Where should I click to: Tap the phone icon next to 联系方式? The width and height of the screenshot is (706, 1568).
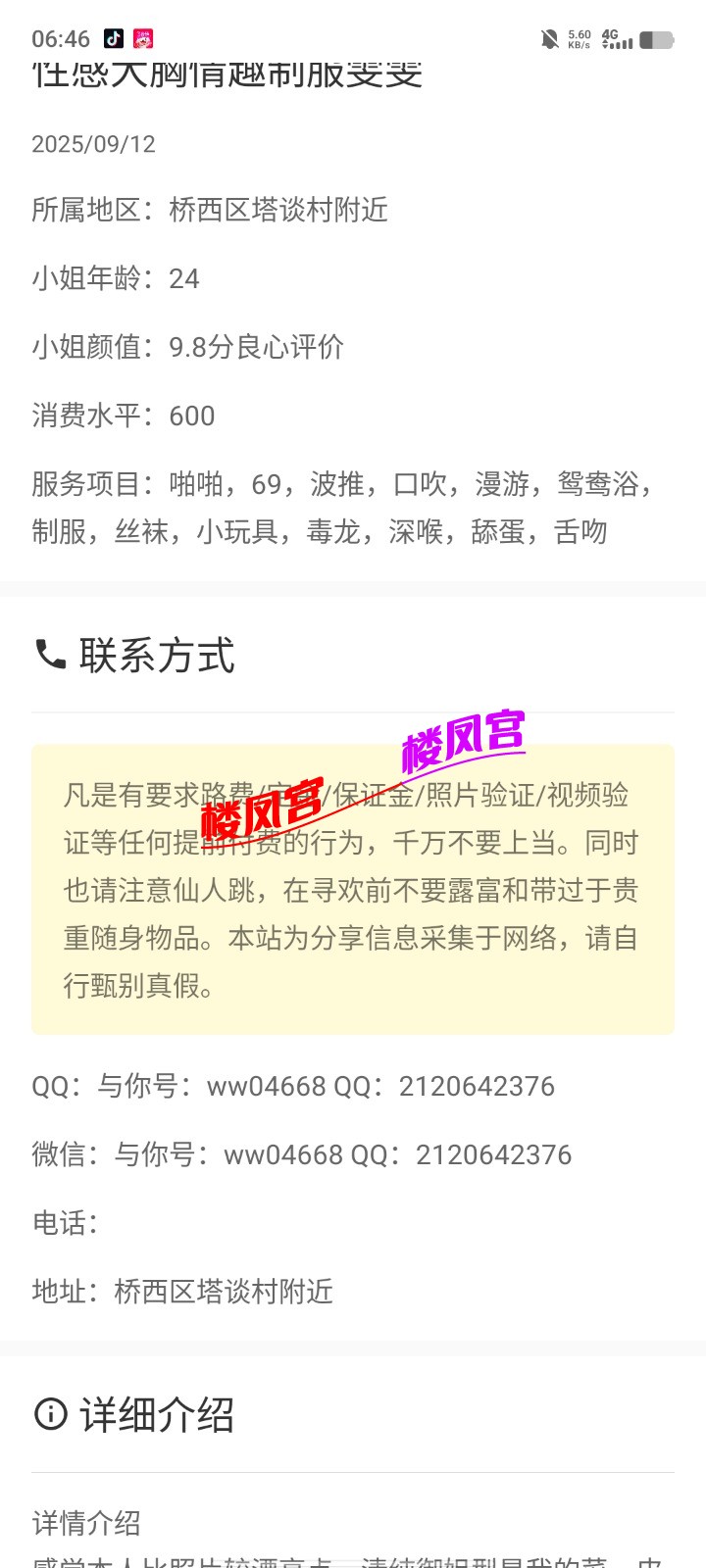point(48,656)
